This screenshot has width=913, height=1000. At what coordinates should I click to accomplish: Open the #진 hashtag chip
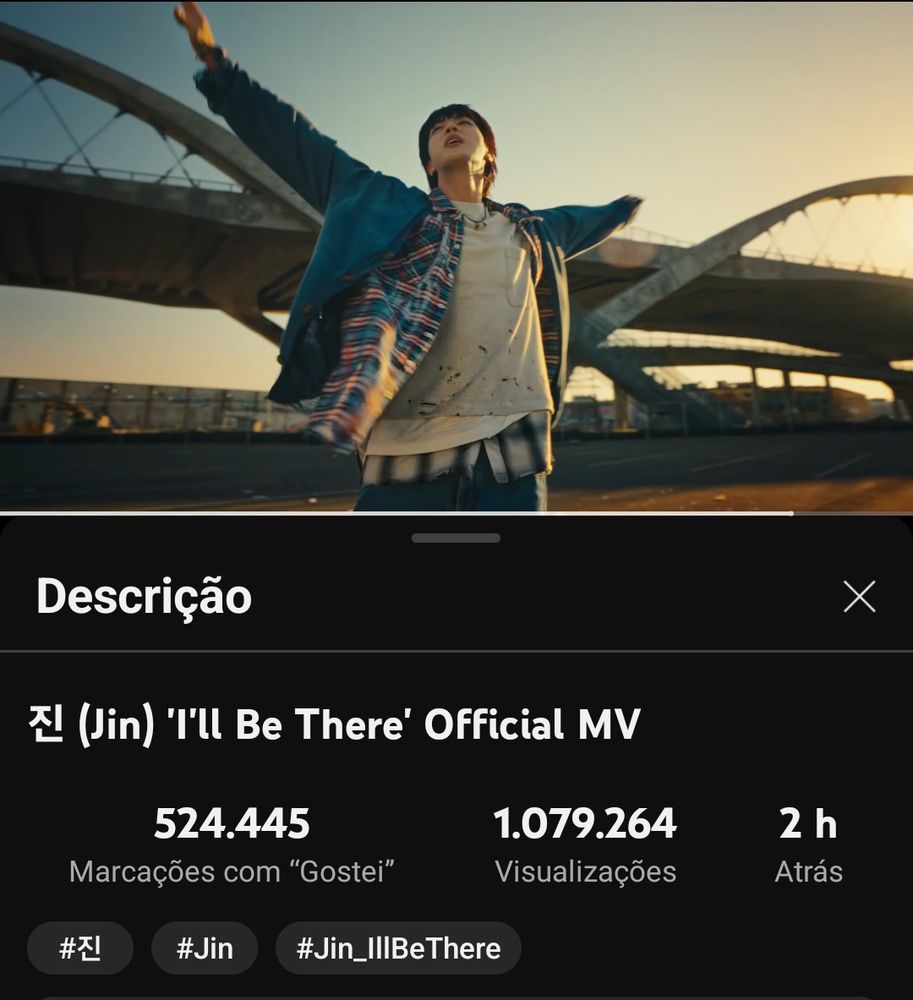tap(80, 948)
